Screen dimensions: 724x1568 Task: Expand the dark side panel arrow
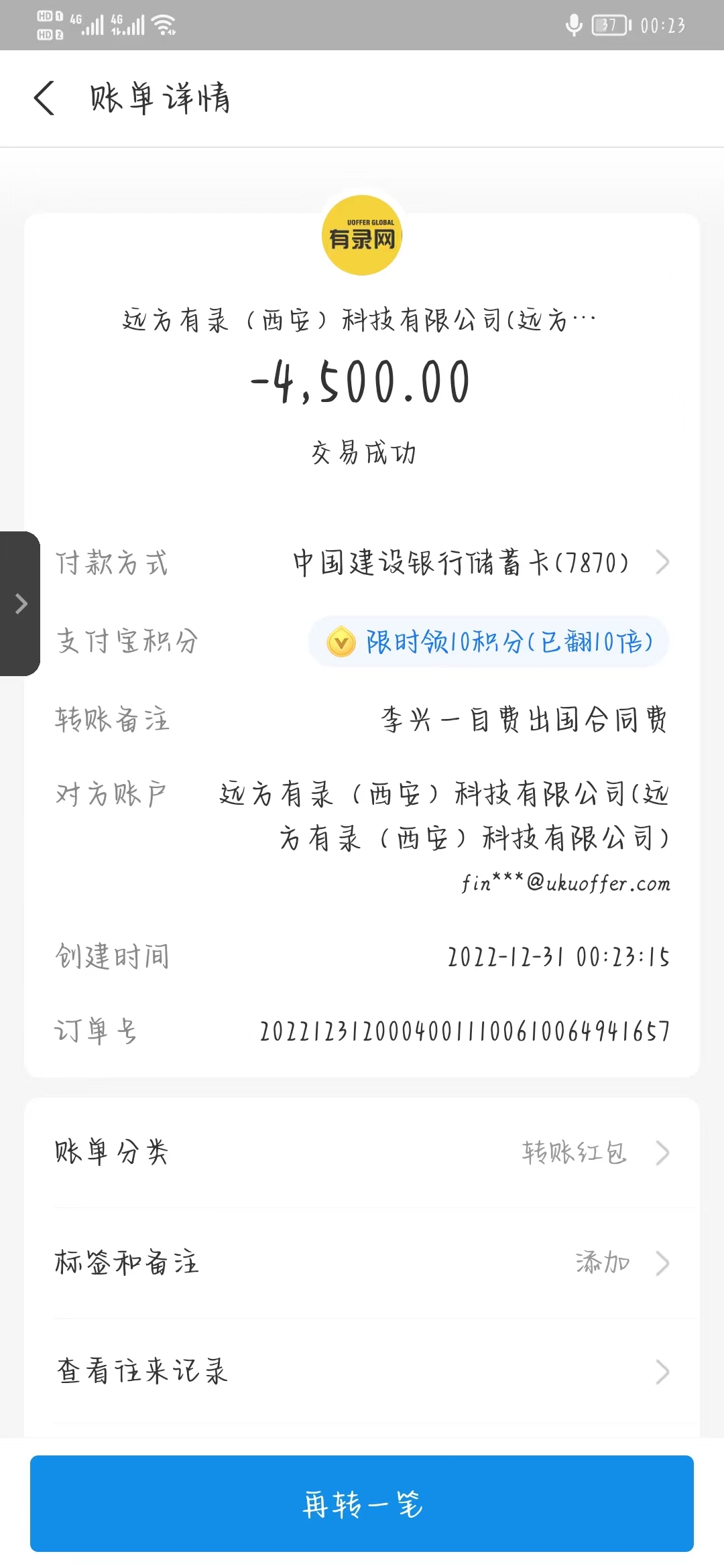pos(20,604)
